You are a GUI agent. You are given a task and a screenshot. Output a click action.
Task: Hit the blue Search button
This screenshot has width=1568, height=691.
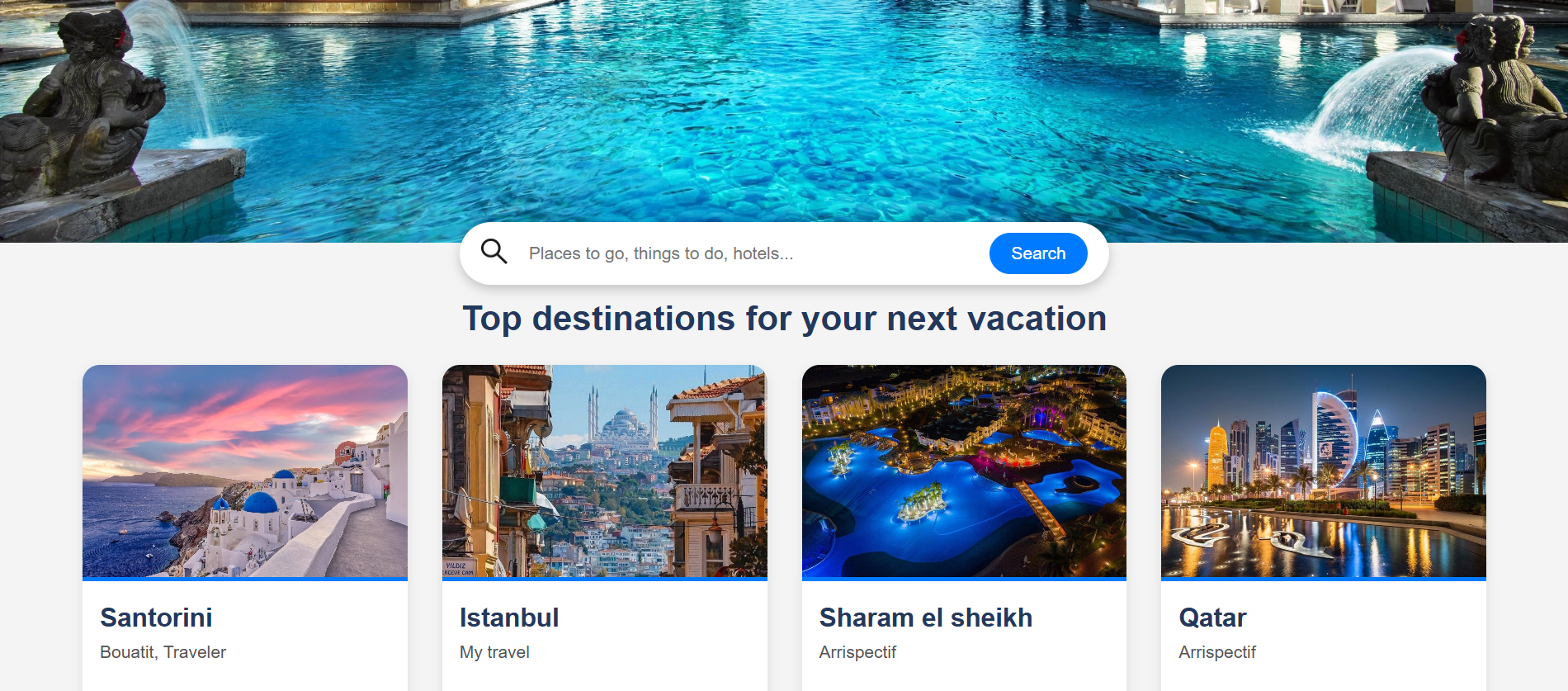pos(1037,253)
